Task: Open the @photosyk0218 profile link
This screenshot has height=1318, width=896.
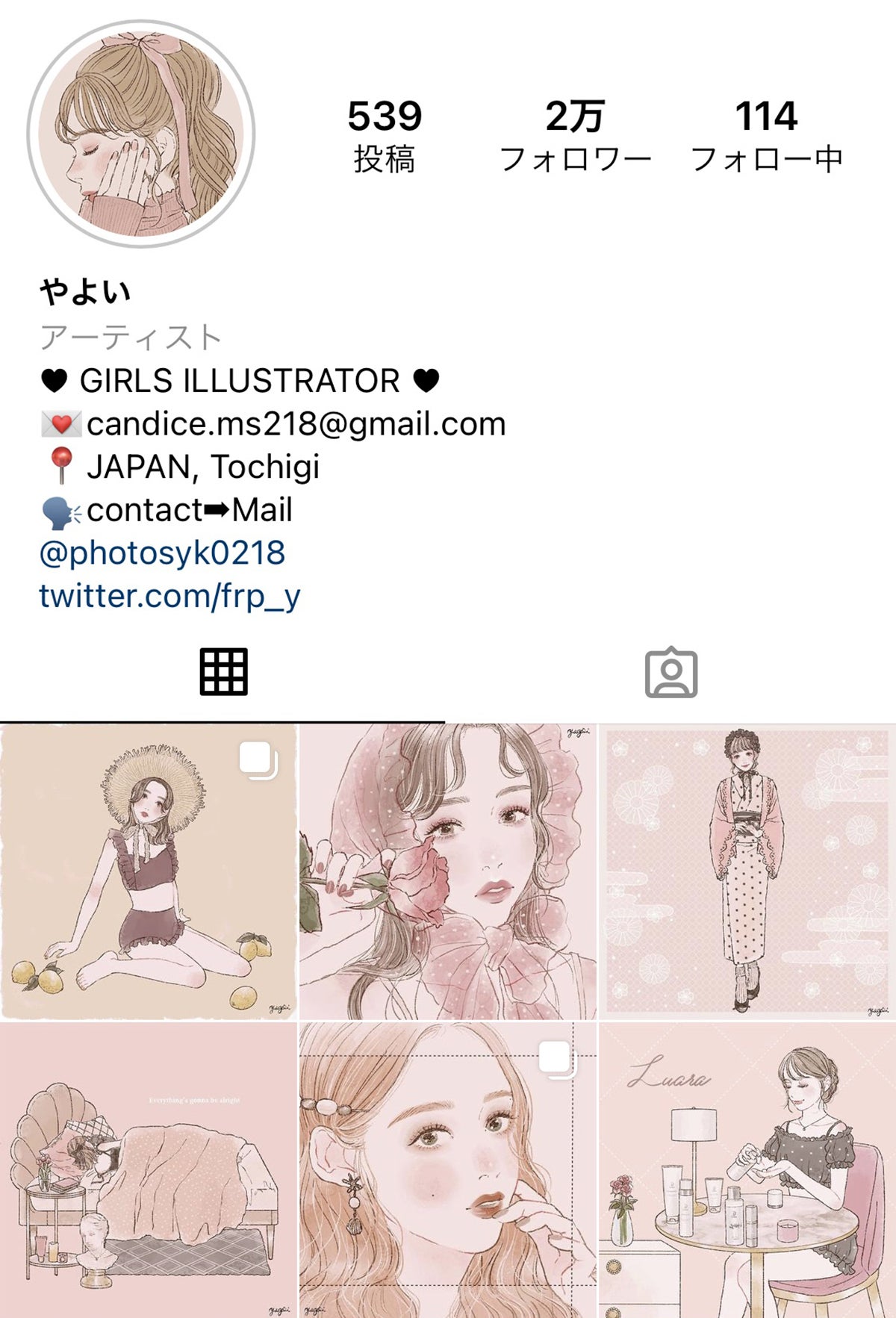Action: click(x=162, y=553)
